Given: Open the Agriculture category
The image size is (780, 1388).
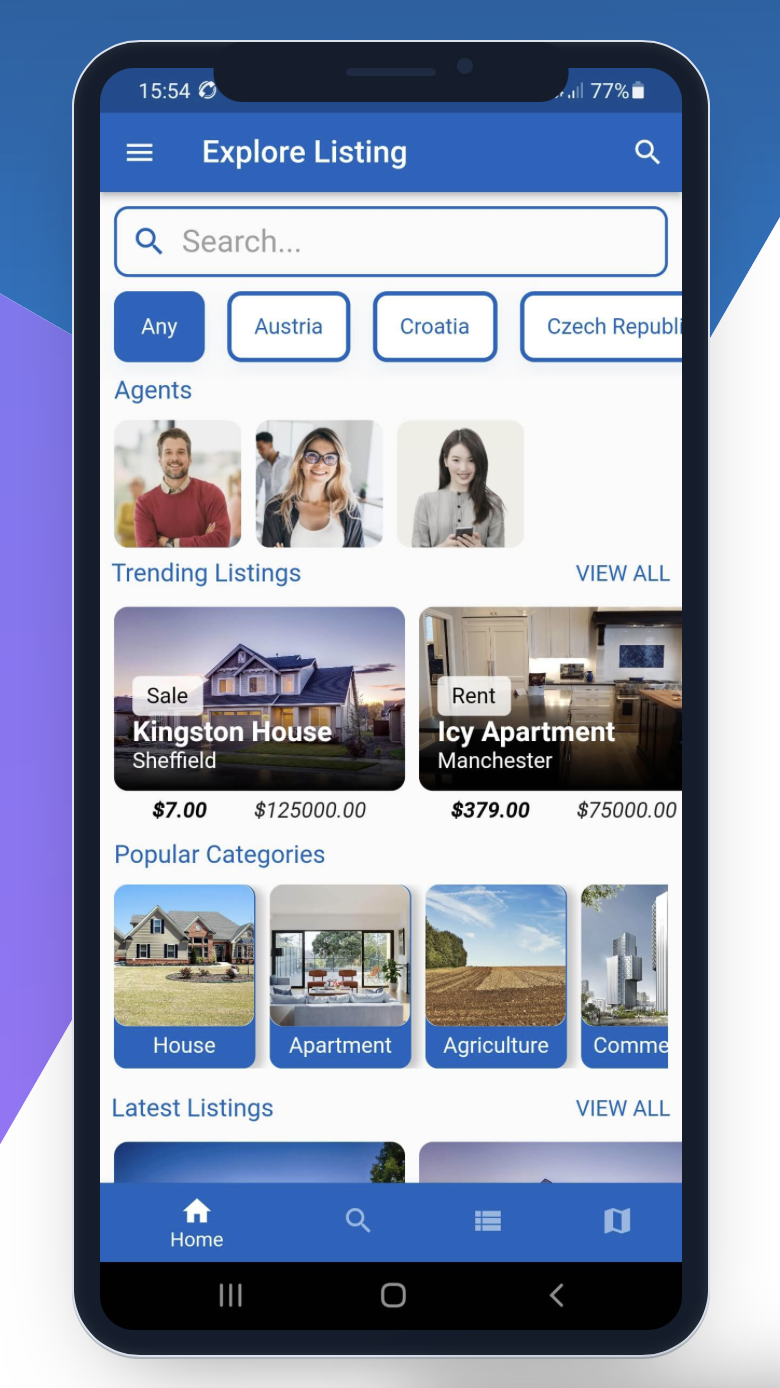Looking at the screenshot, I should [x=496, y=975].
